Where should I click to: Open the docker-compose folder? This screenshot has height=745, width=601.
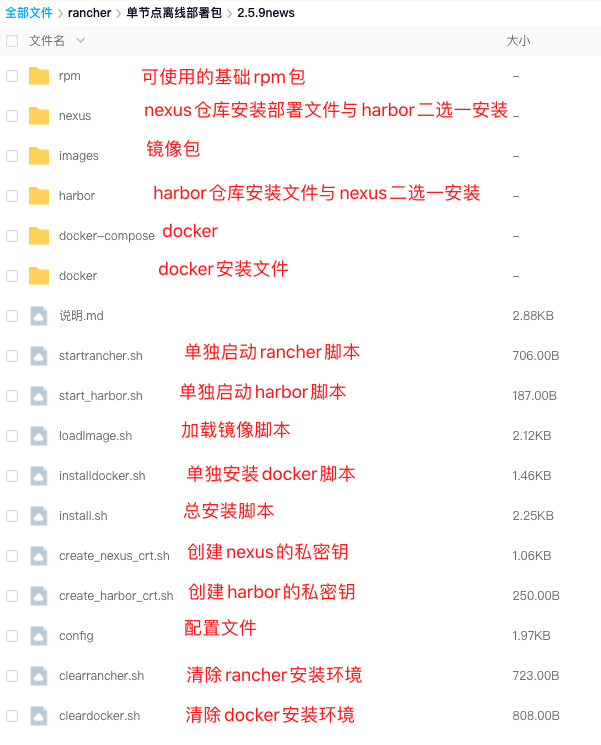pos(106,236)
